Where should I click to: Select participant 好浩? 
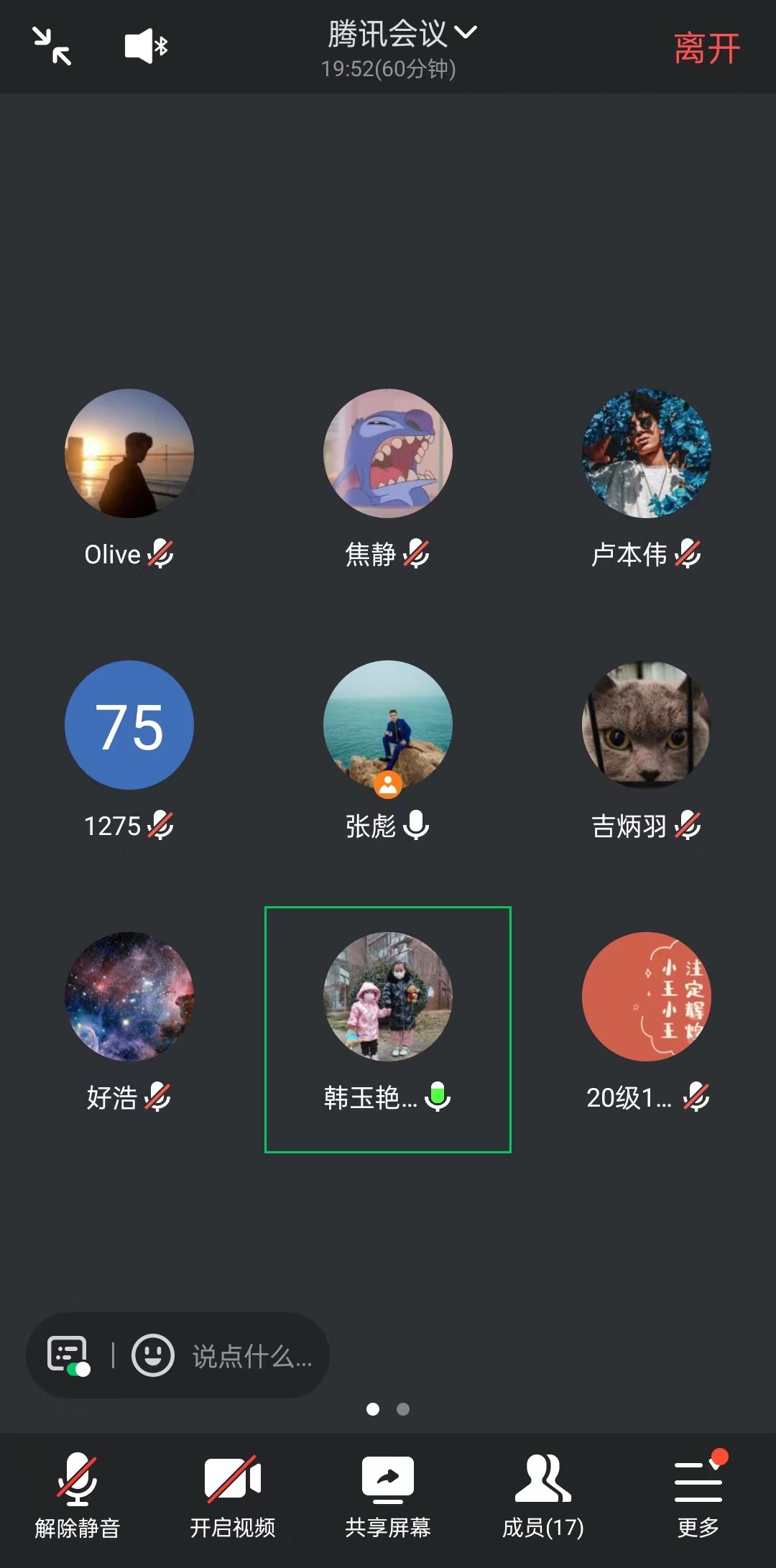pos(129,997)
